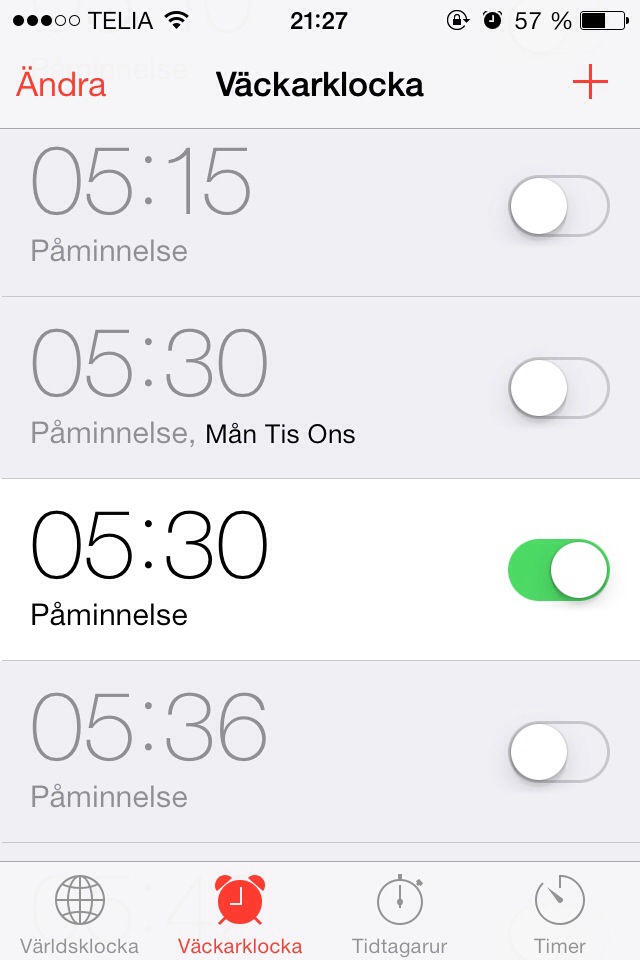The height and width of the screenshot is (960, 640).
Task: Switch to the Världsklocka tab
Action: (x=79, y=914)
